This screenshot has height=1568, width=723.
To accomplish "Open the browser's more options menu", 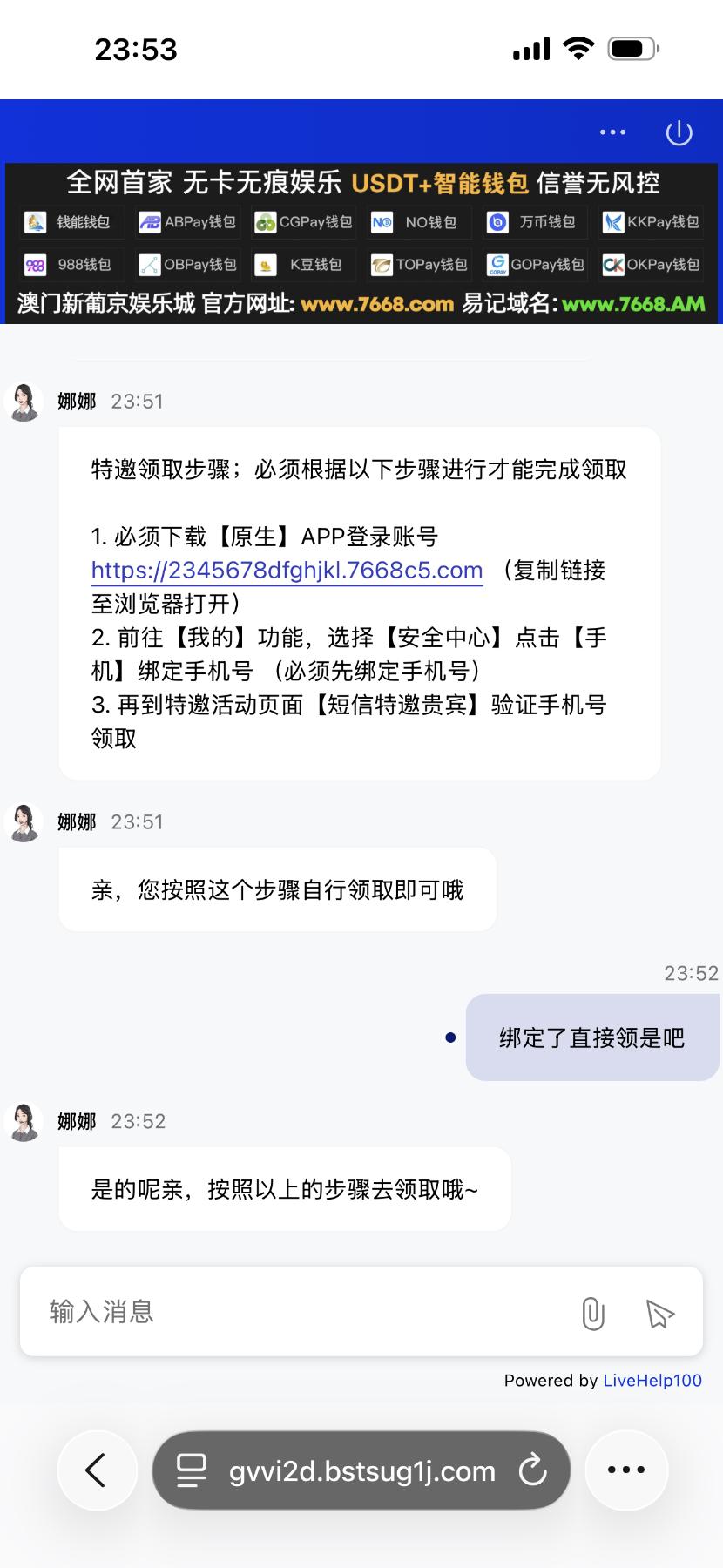I will coord(626,1470).
